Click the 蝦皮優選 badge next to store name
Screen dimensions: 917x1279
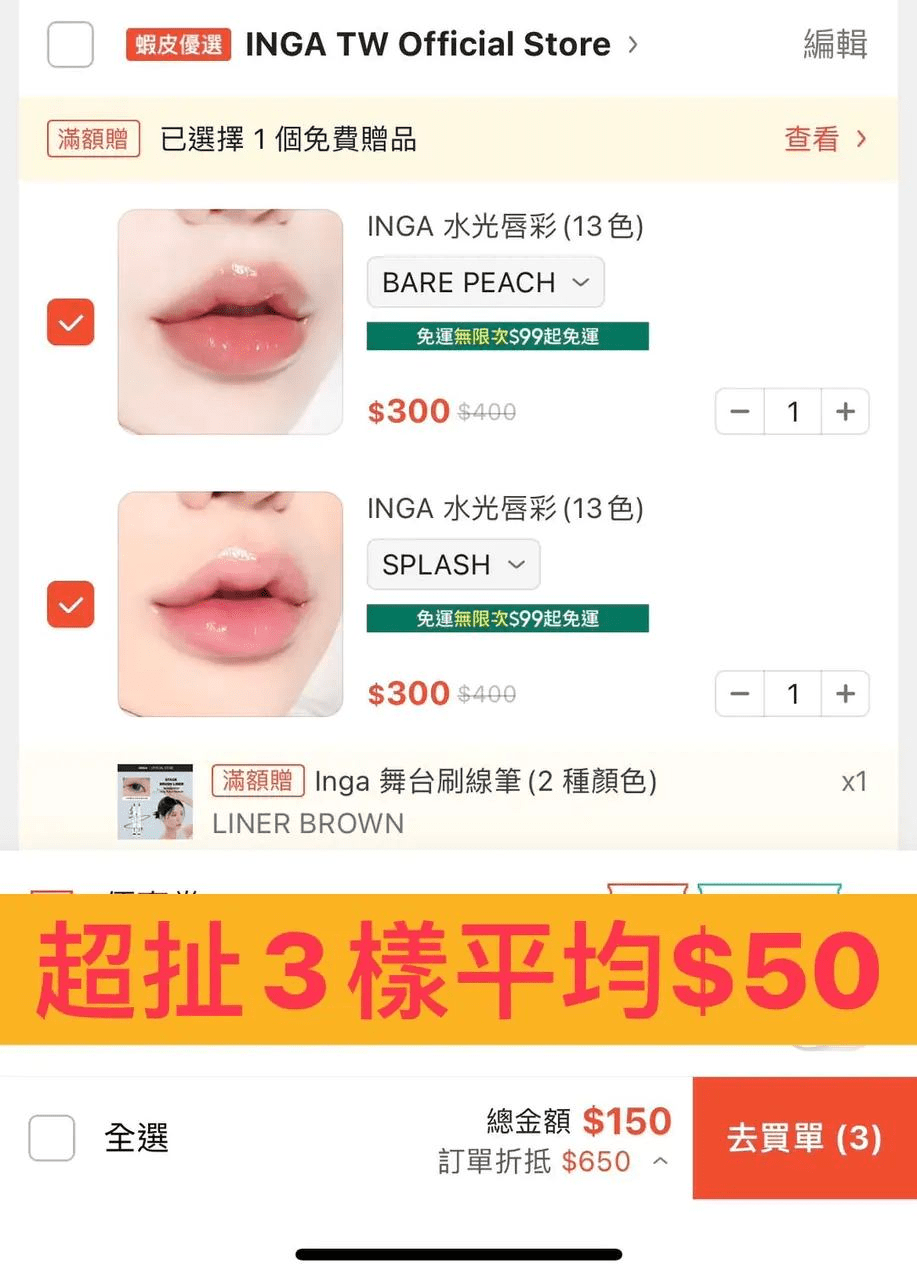pos(177,44)
